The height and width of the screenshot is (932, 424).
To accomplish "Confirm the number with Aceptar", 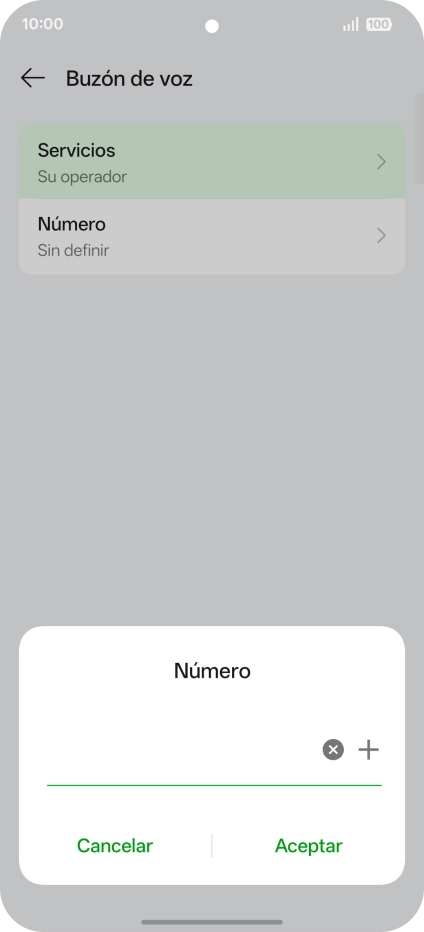I will coord(309,846).
